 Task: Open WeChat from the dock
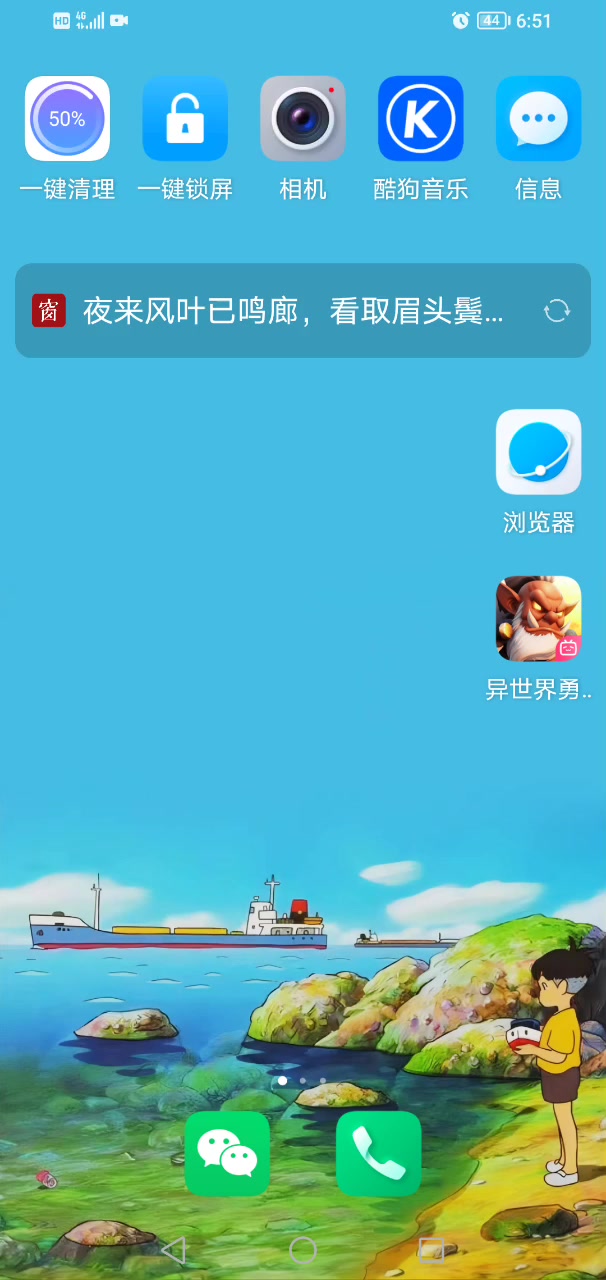[x=227, y=1154]
